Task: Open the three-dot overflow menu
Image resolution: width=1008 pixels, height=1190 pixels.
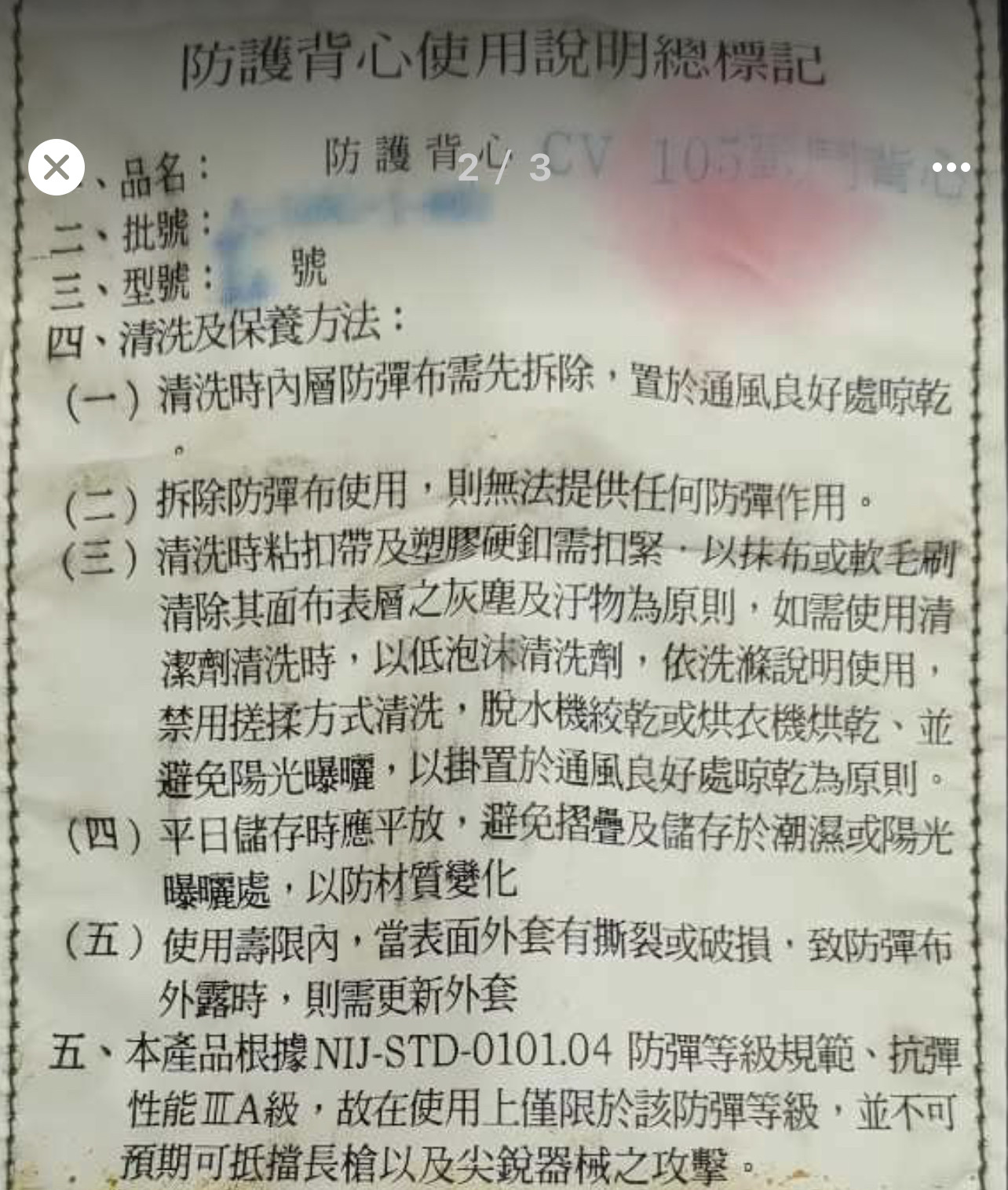Action: 951,167
